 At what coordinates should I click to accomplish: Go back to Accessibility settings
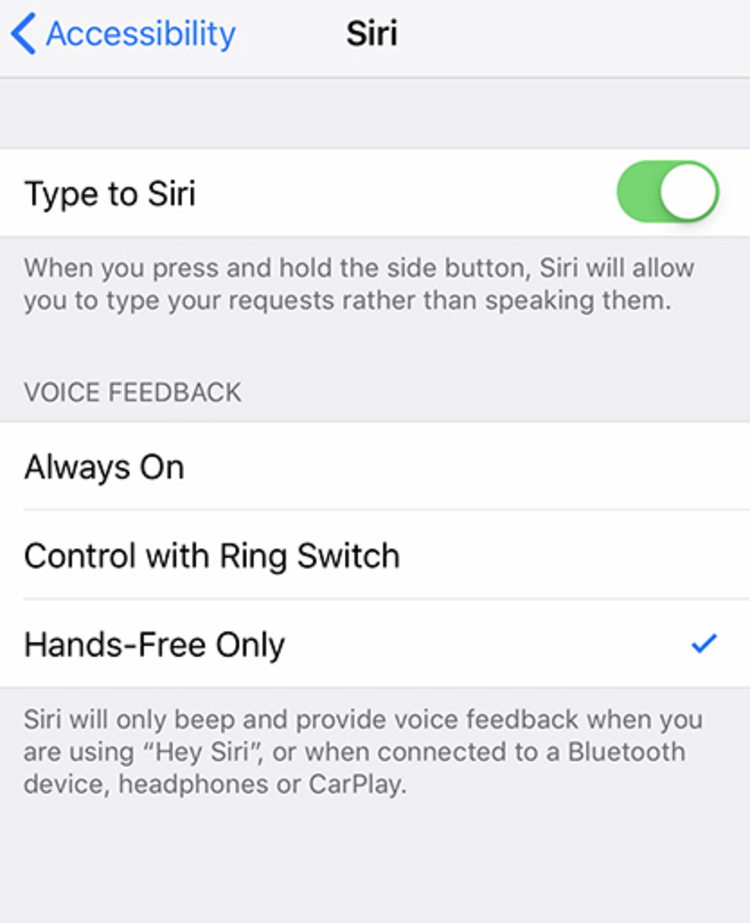click(x=123, y=34)
